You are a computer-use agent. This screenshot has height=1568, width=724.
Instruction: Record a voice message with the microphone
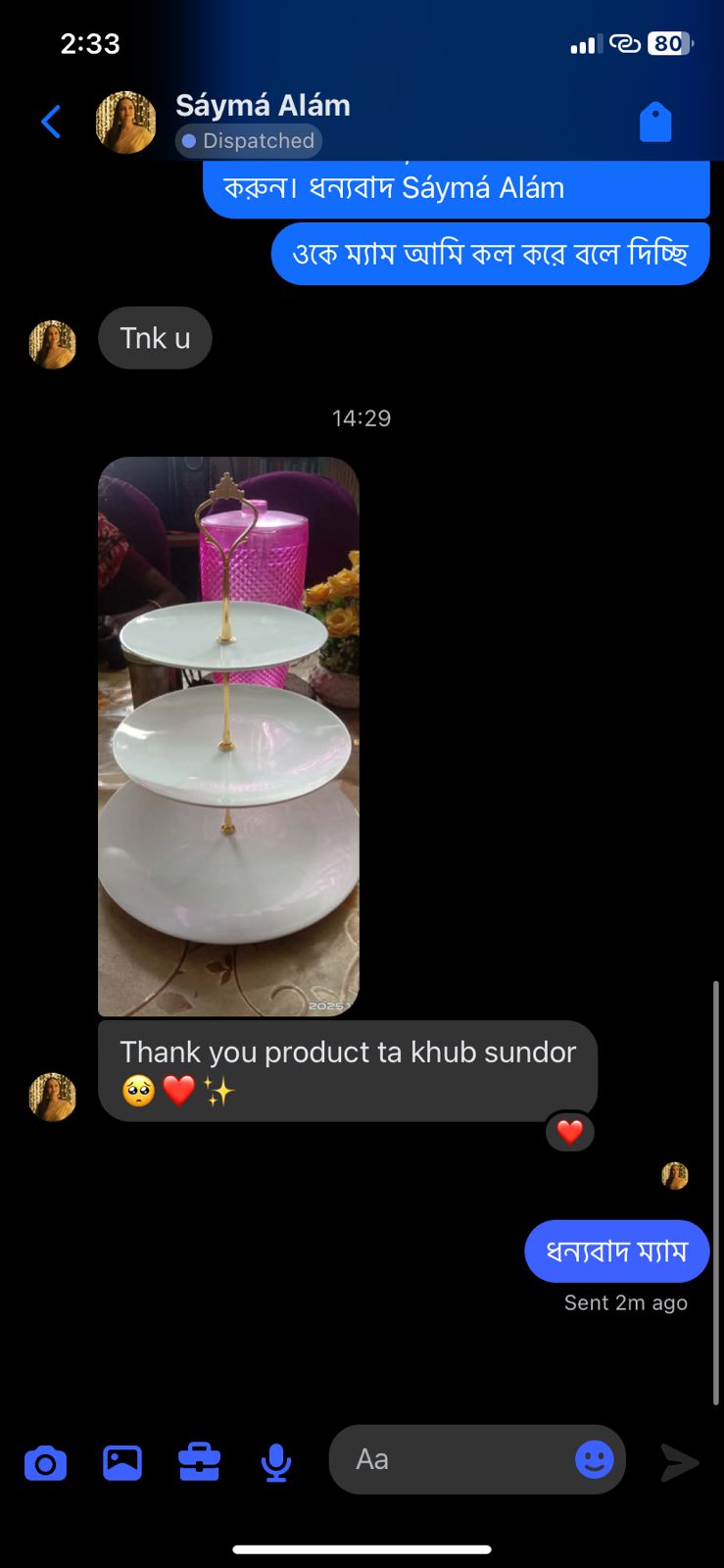[x=276, y=1462]
